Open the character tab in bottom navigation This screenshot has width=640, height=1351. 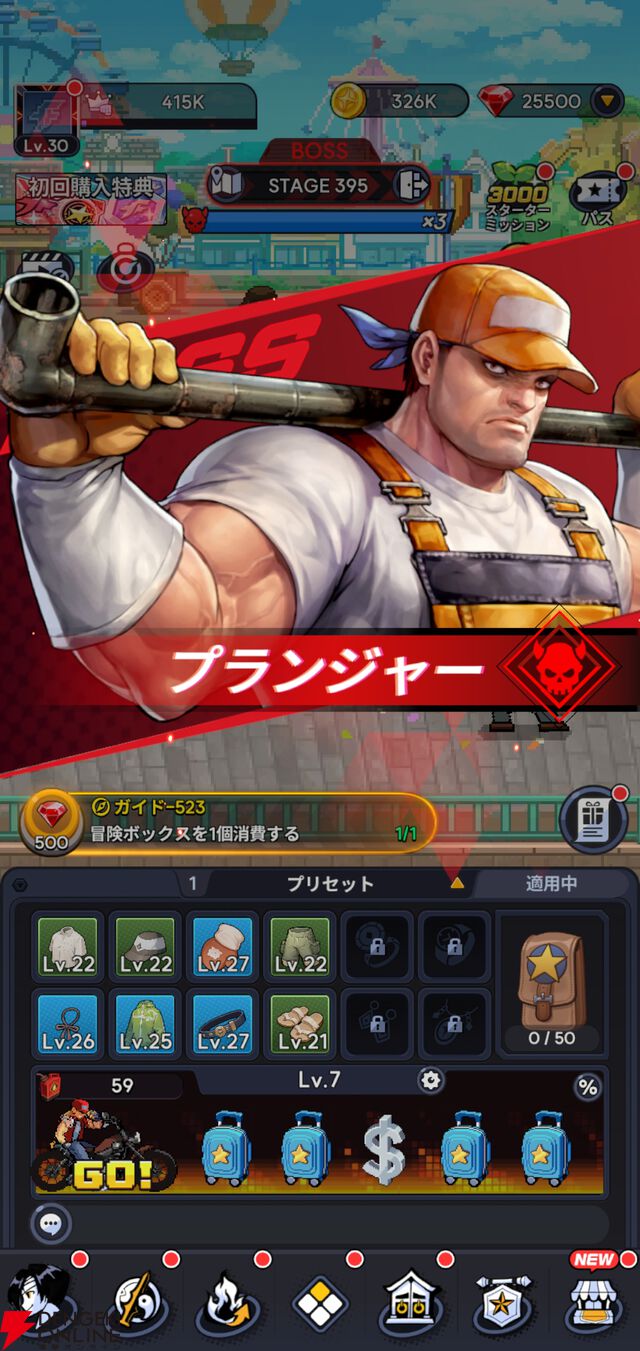click(x=42, y=1302)
